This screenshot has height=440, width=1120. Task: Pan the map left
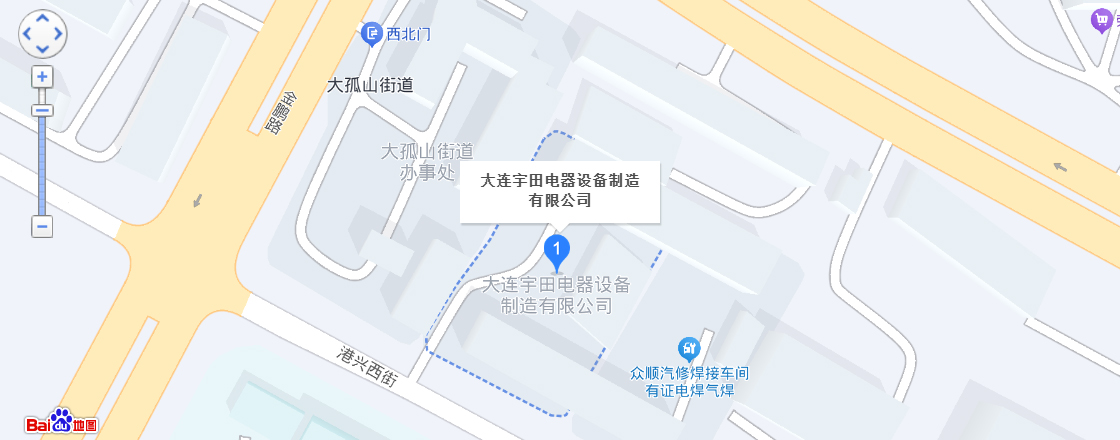coord(27,34)
